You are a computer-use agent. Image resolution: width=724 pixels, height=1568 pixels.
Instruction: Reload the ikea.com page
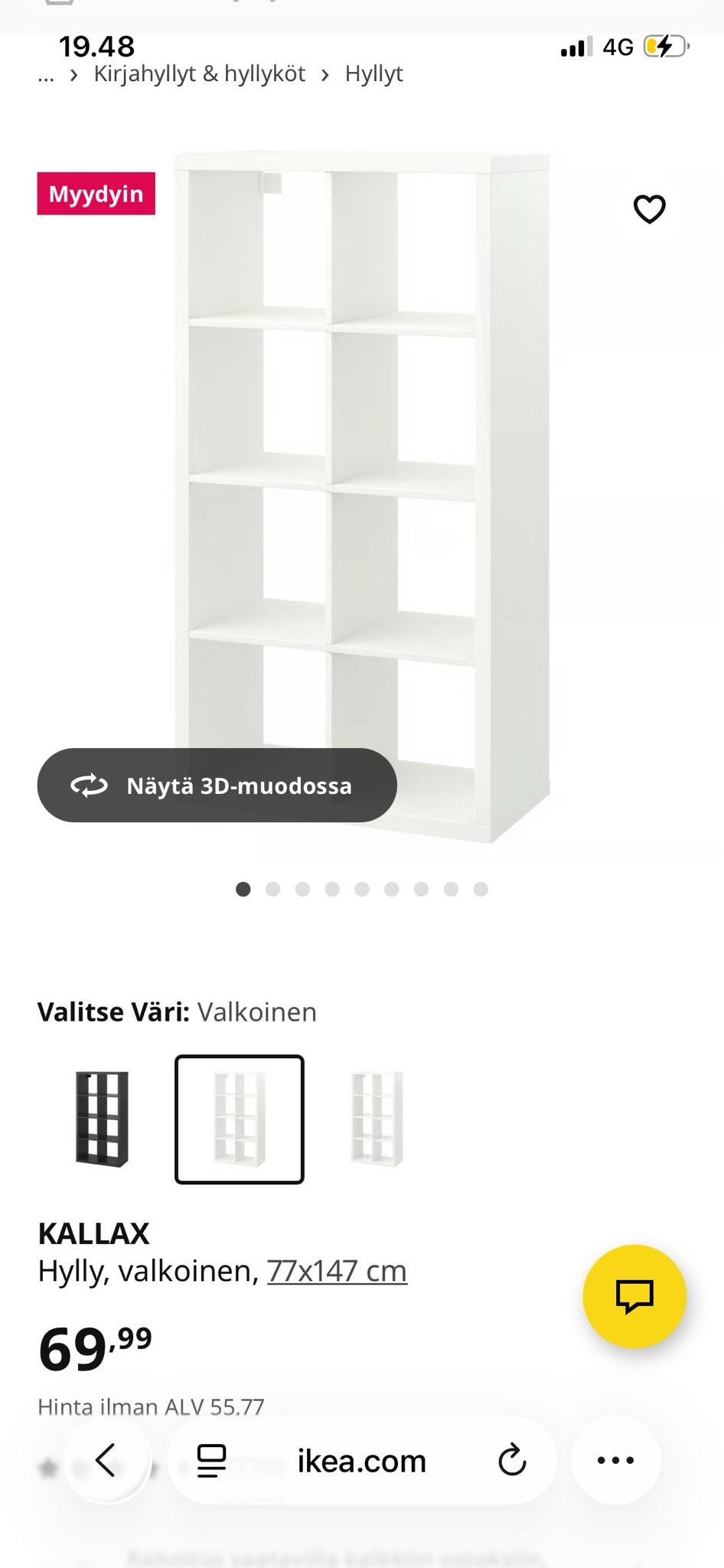511,1459
